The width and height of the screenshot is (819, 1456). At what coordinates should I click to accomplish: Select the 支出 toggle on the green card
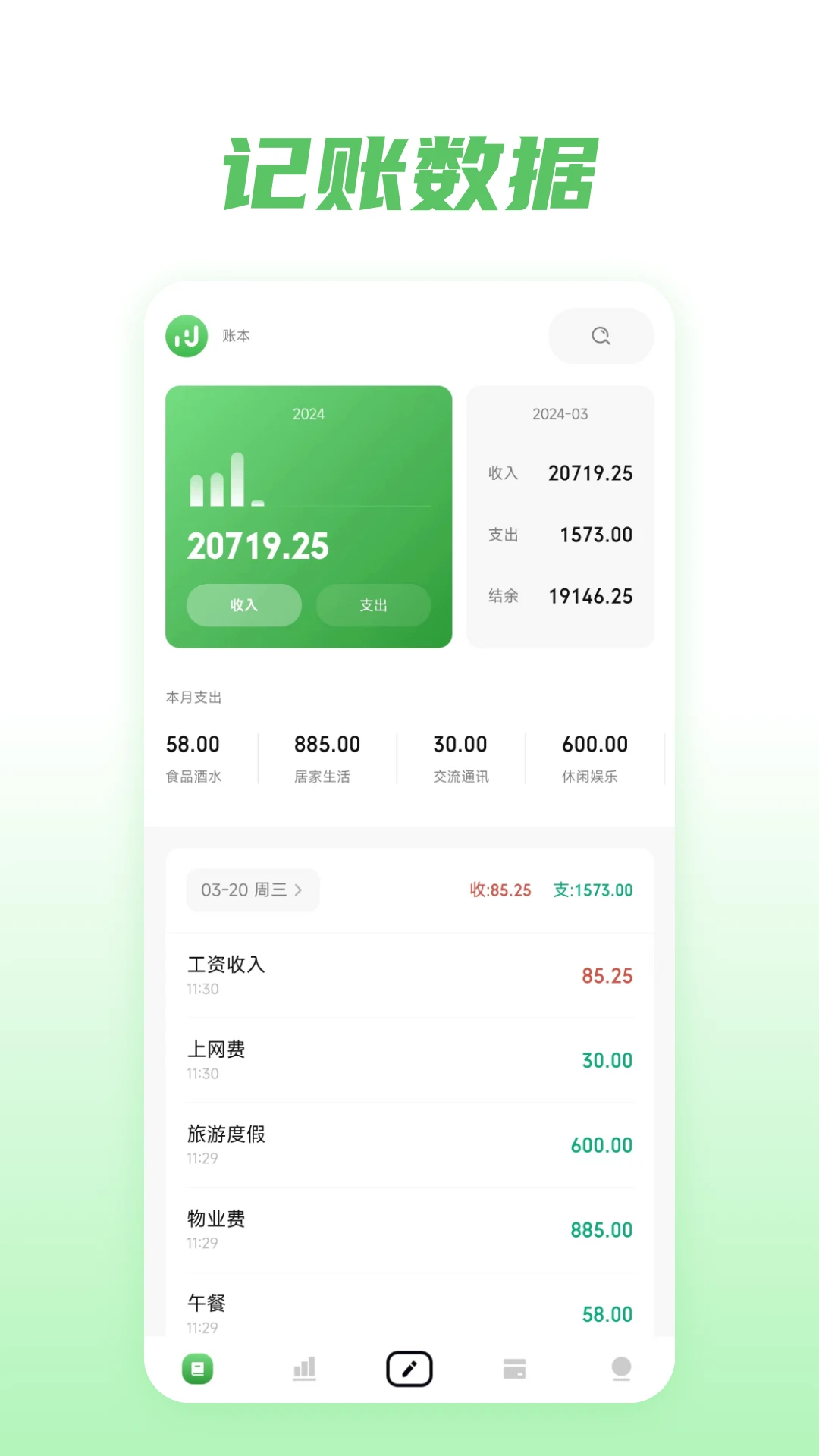click(x=372, y=605)
